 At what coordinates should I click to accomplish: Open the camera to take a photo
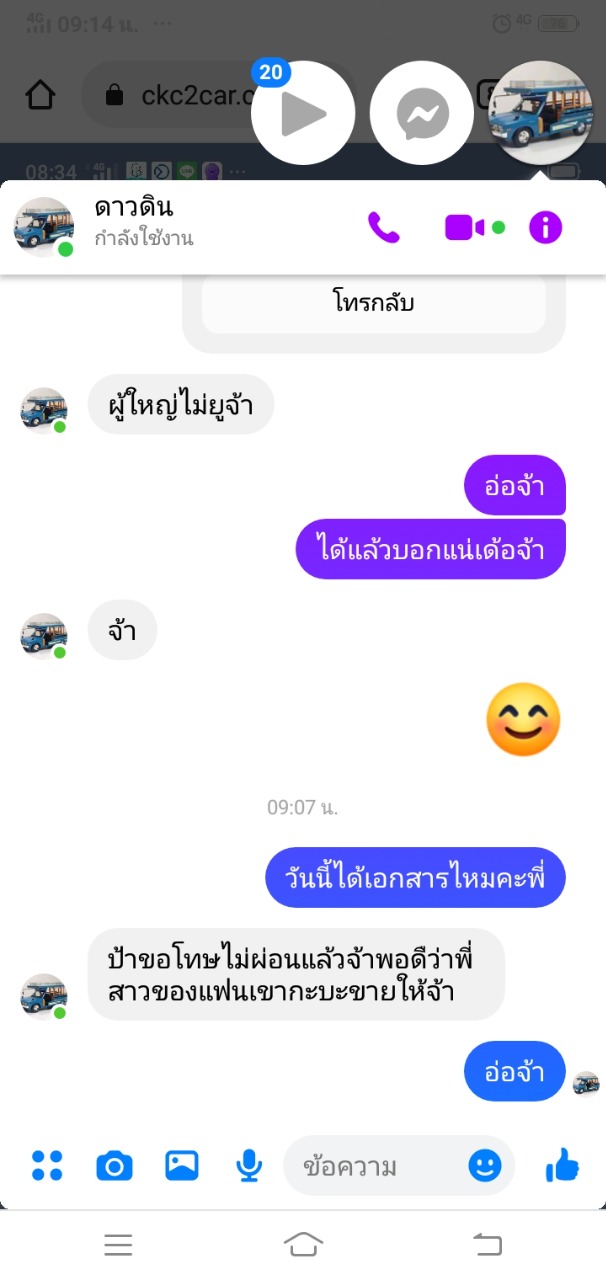(x=114, y=1165)
